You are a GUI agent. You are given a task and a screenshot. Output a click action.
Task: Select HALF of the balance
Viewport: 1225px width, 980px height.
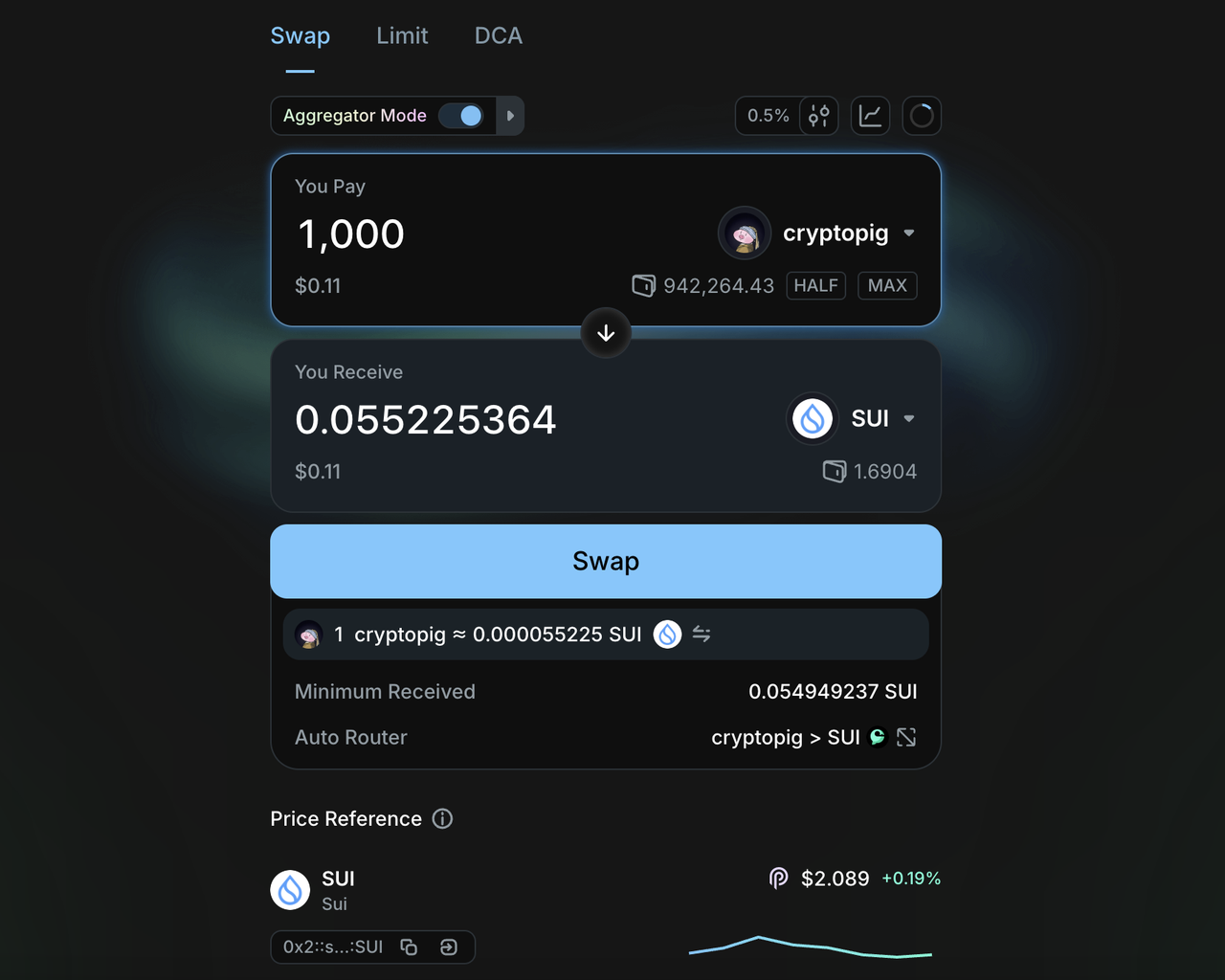point(816,286)
